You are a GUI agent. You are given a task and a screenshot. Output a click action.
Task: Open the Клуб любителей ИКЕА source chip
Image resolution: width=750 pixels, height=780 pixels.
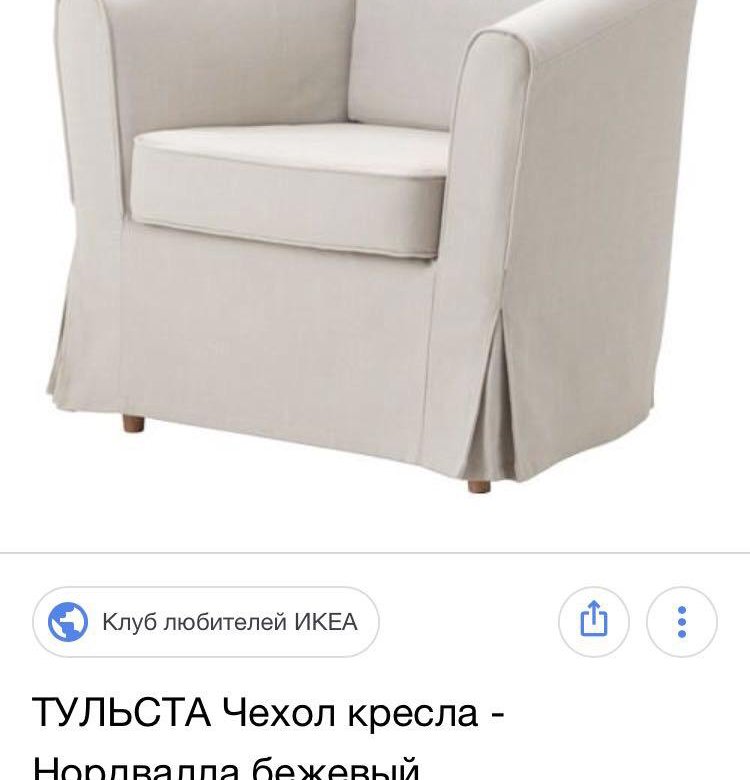pyautogui.click(x=206, y=622)
